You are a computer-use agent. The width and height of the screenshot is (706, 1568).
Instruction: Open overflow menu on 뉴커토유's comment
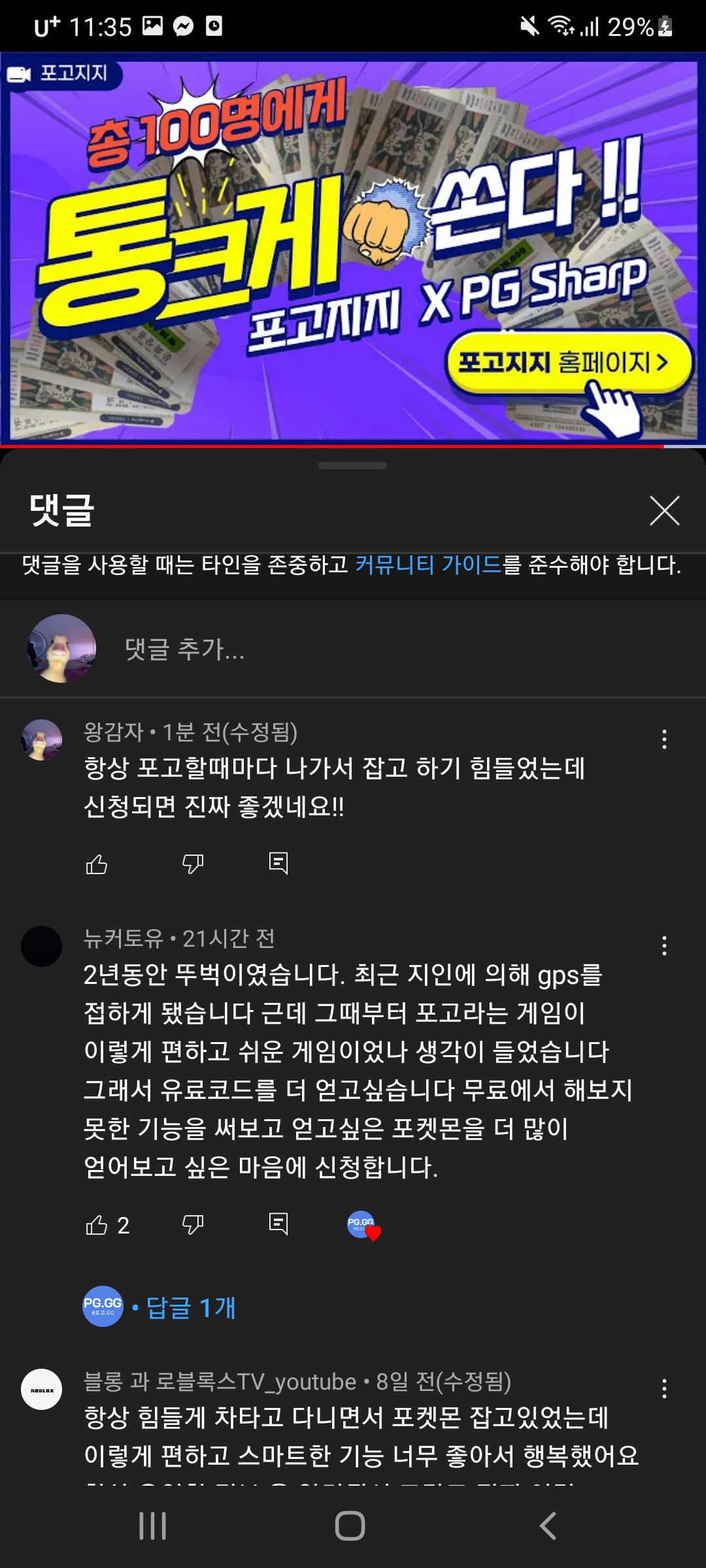[664, 946]
